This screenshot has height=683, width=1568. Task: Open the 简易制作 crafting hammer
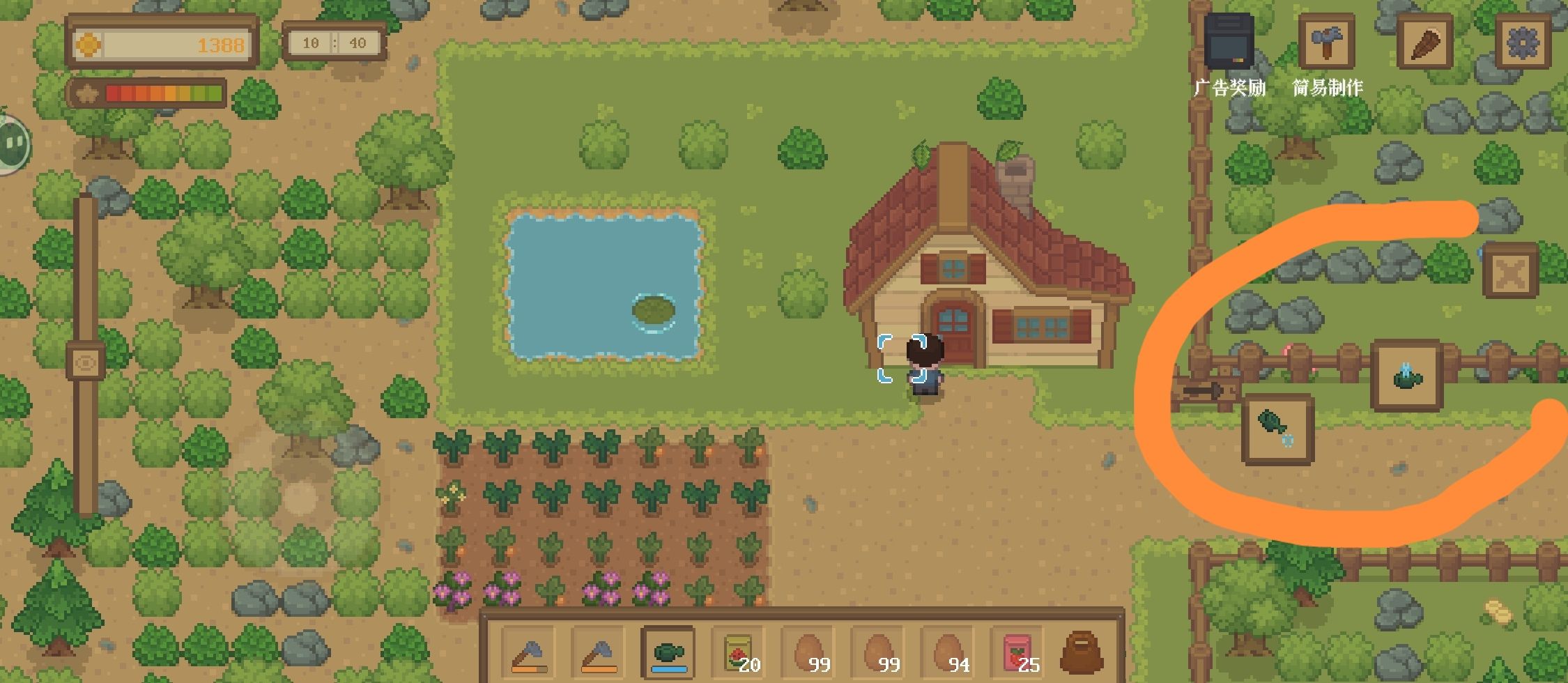[1326, 42]
